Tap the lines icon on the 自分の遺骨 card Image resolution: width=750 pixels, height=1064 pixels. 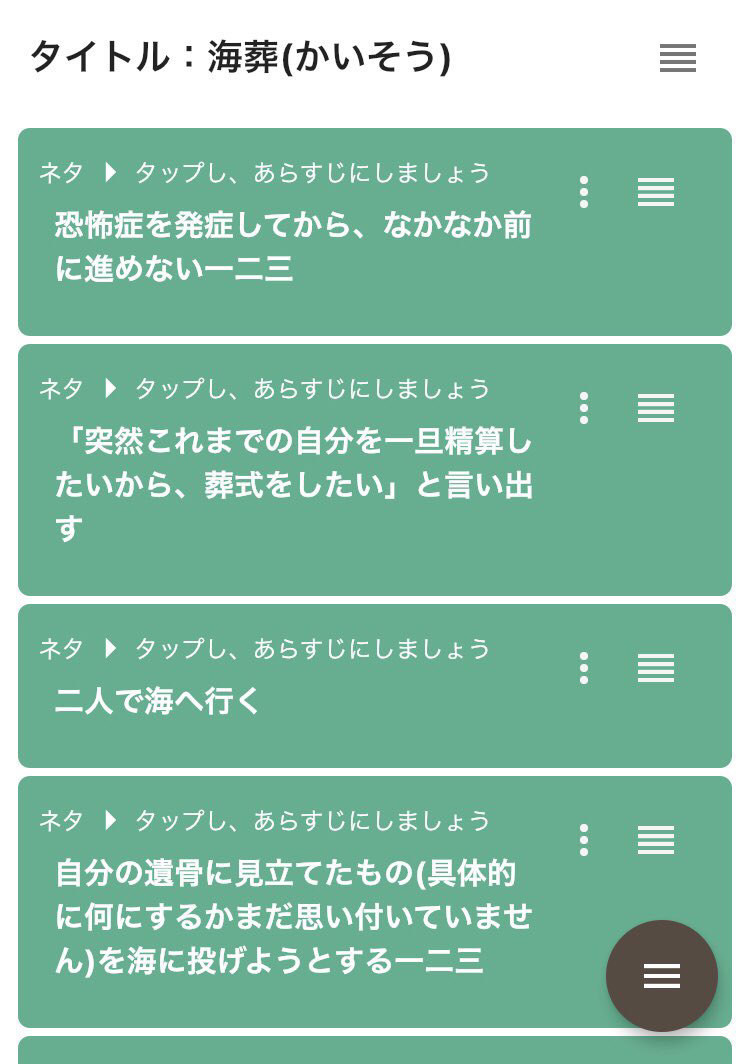pos(656,840)
